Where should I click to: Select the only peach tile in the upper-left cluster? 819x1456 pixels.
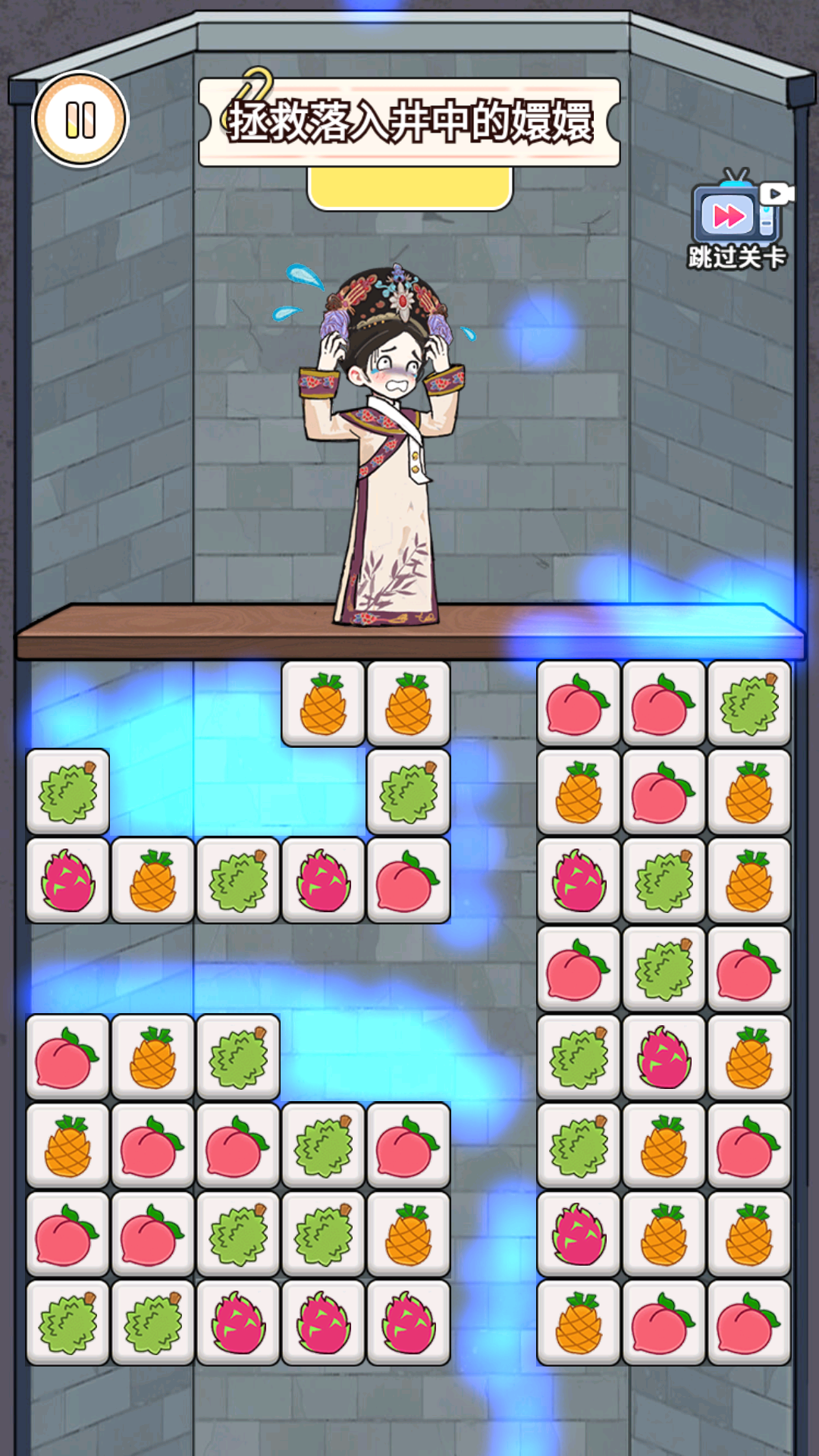coord(408,880)
